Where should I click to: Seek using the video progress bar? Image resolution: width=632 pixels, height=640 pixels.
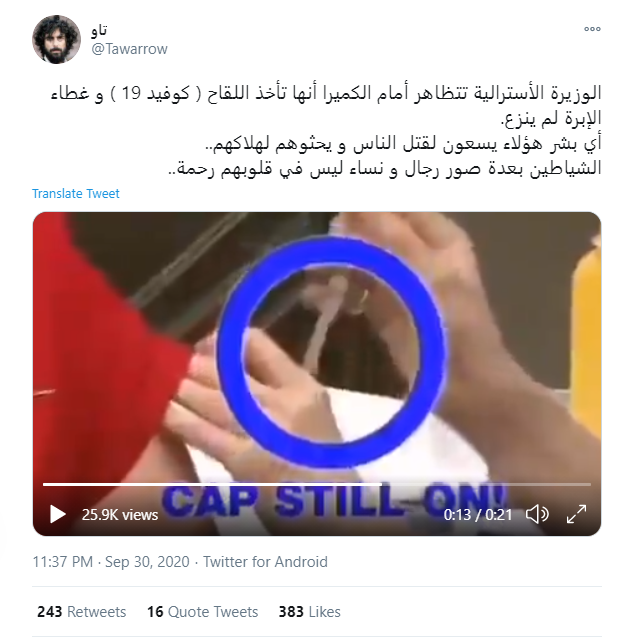click(x=300, y=485)
